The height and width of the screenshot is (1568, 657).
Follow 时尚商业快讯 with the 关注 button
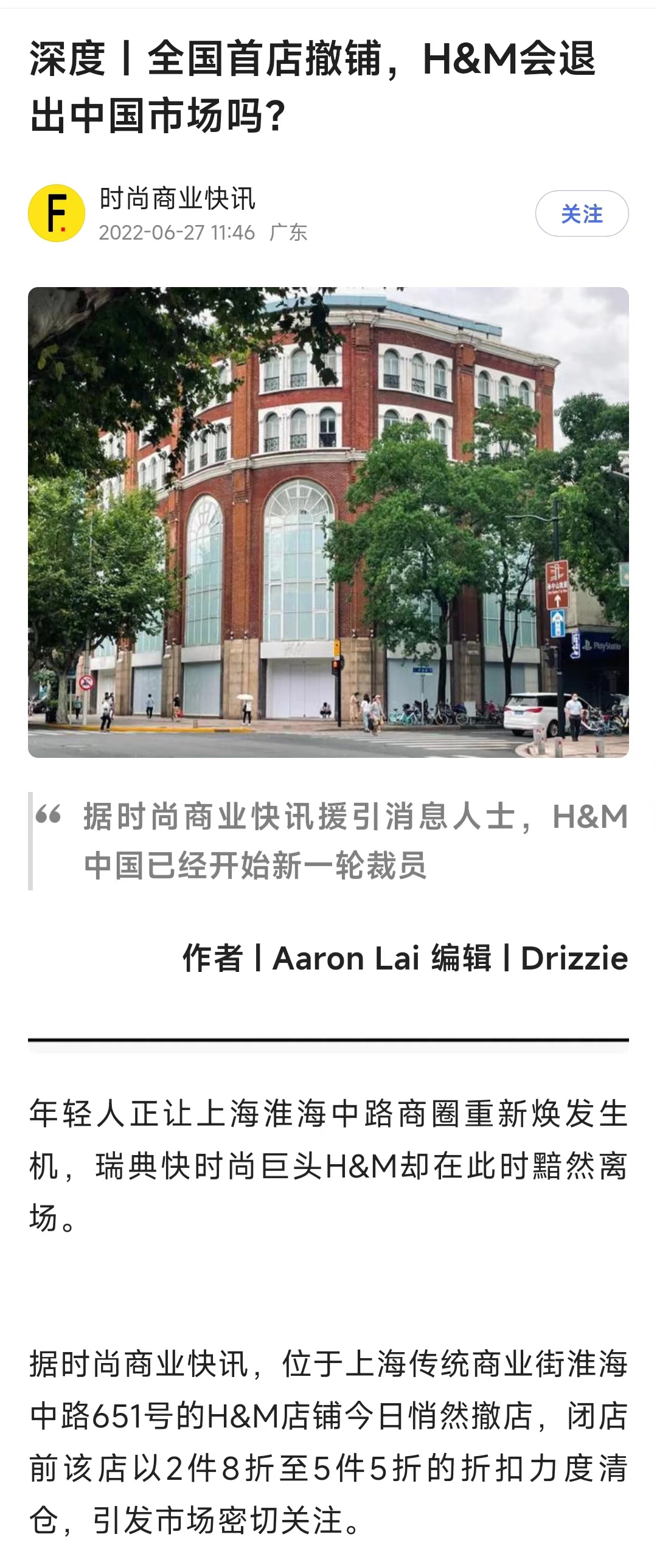582,213
